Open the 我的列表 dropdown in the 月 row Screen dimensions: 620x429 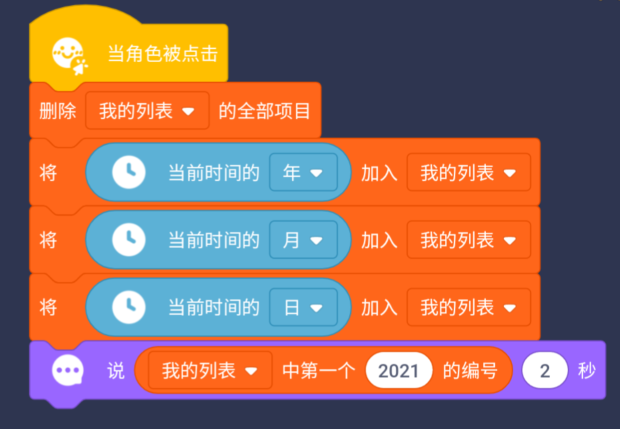tap(468, 240)
